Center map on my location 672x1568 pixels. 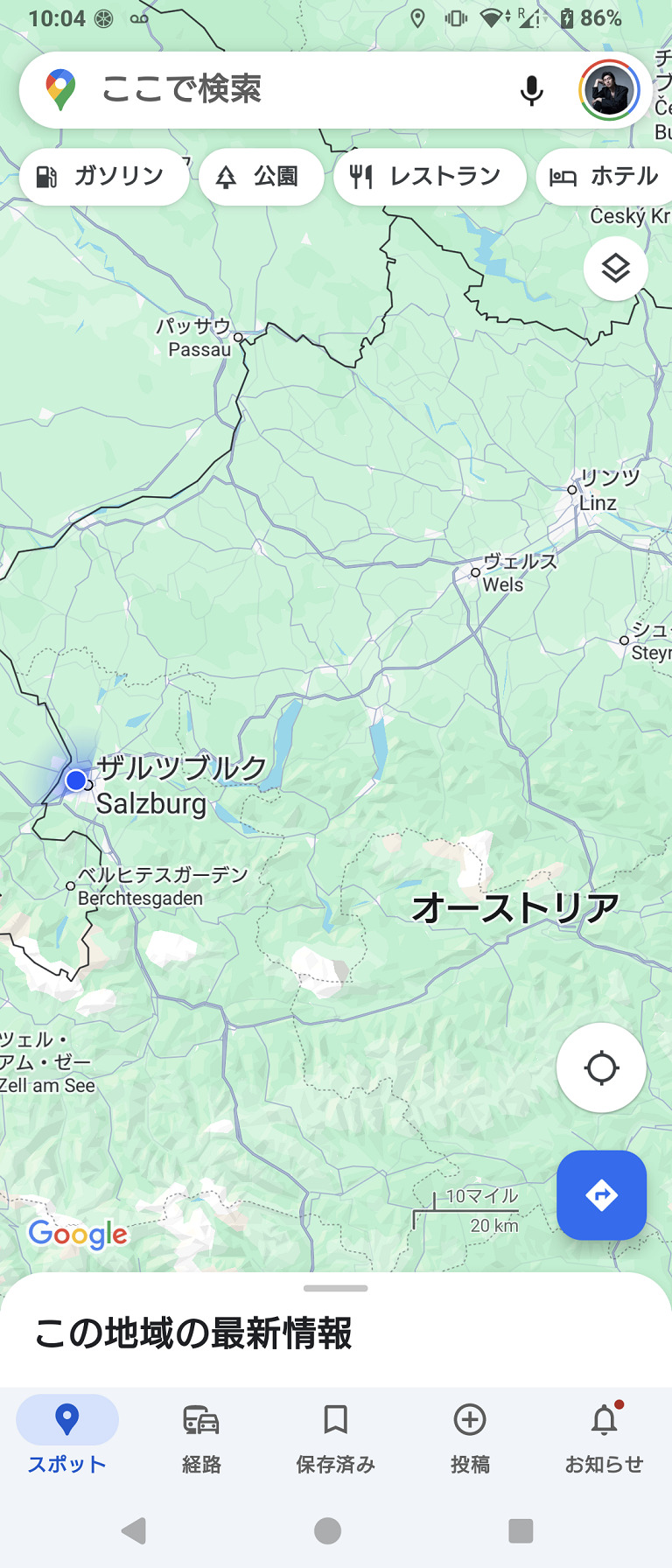click(x=601, y=1067)
